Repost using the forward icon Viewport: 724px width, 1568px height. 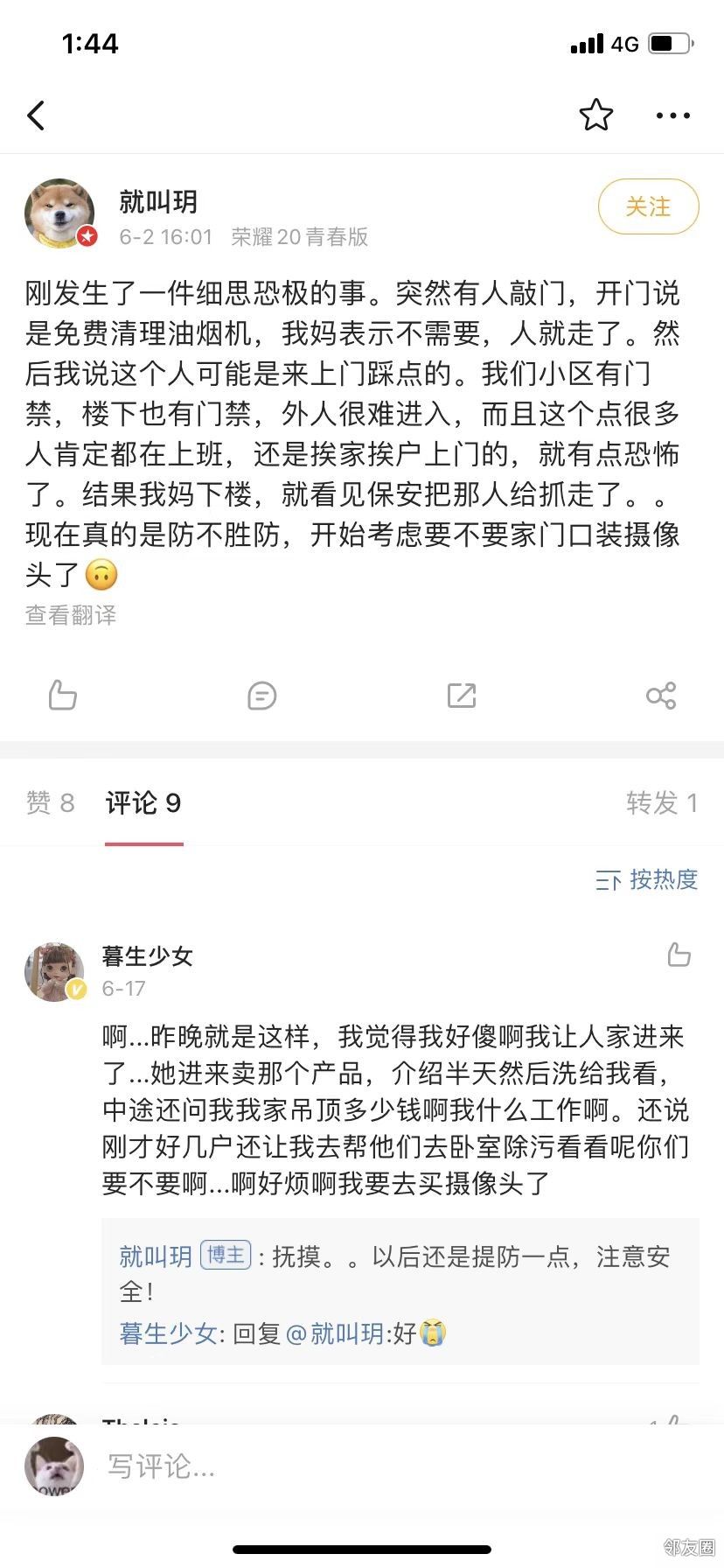[462, 696]
